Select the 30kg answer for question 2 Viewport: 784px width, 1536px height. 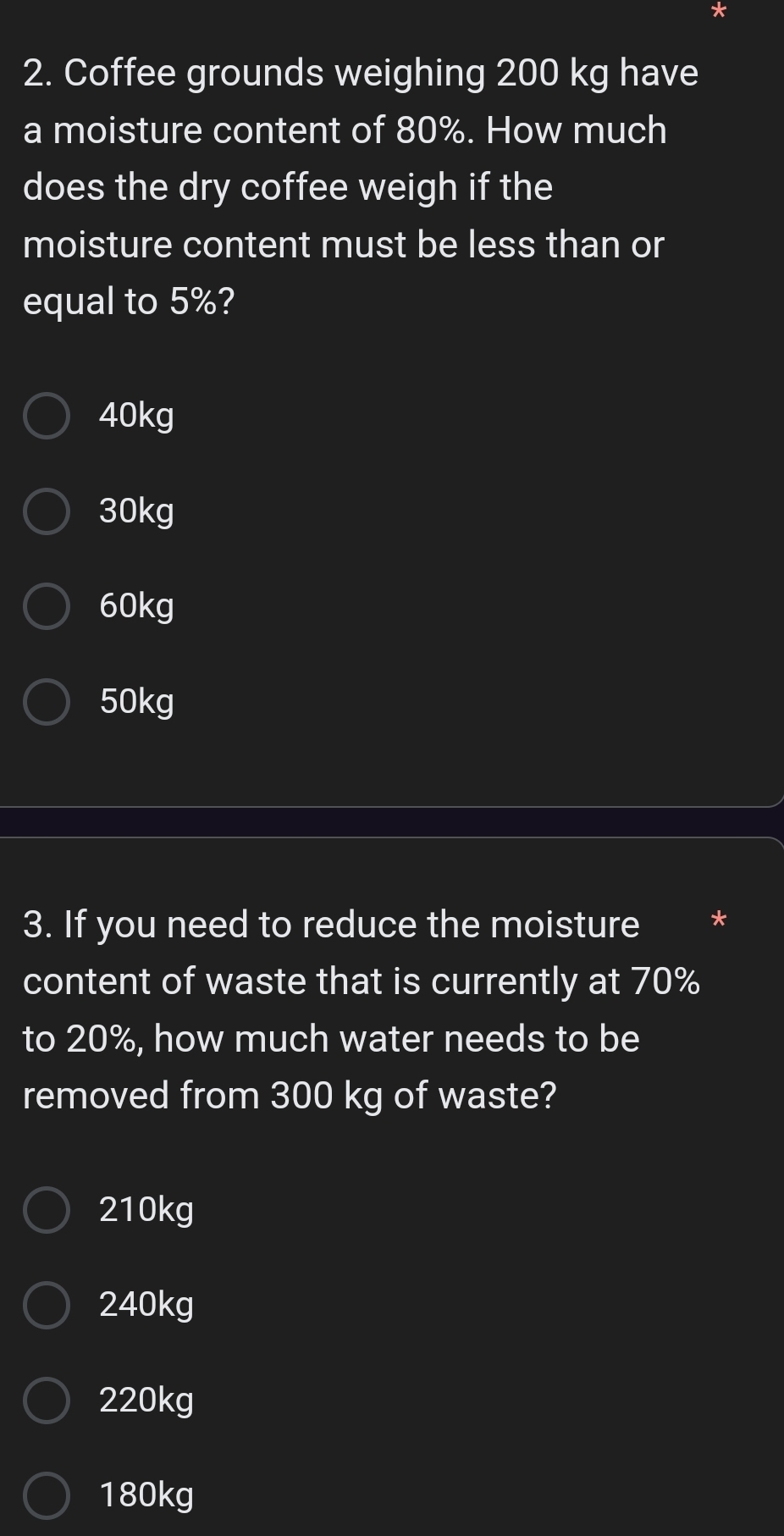pyautogui.click(x=47, y=511)
